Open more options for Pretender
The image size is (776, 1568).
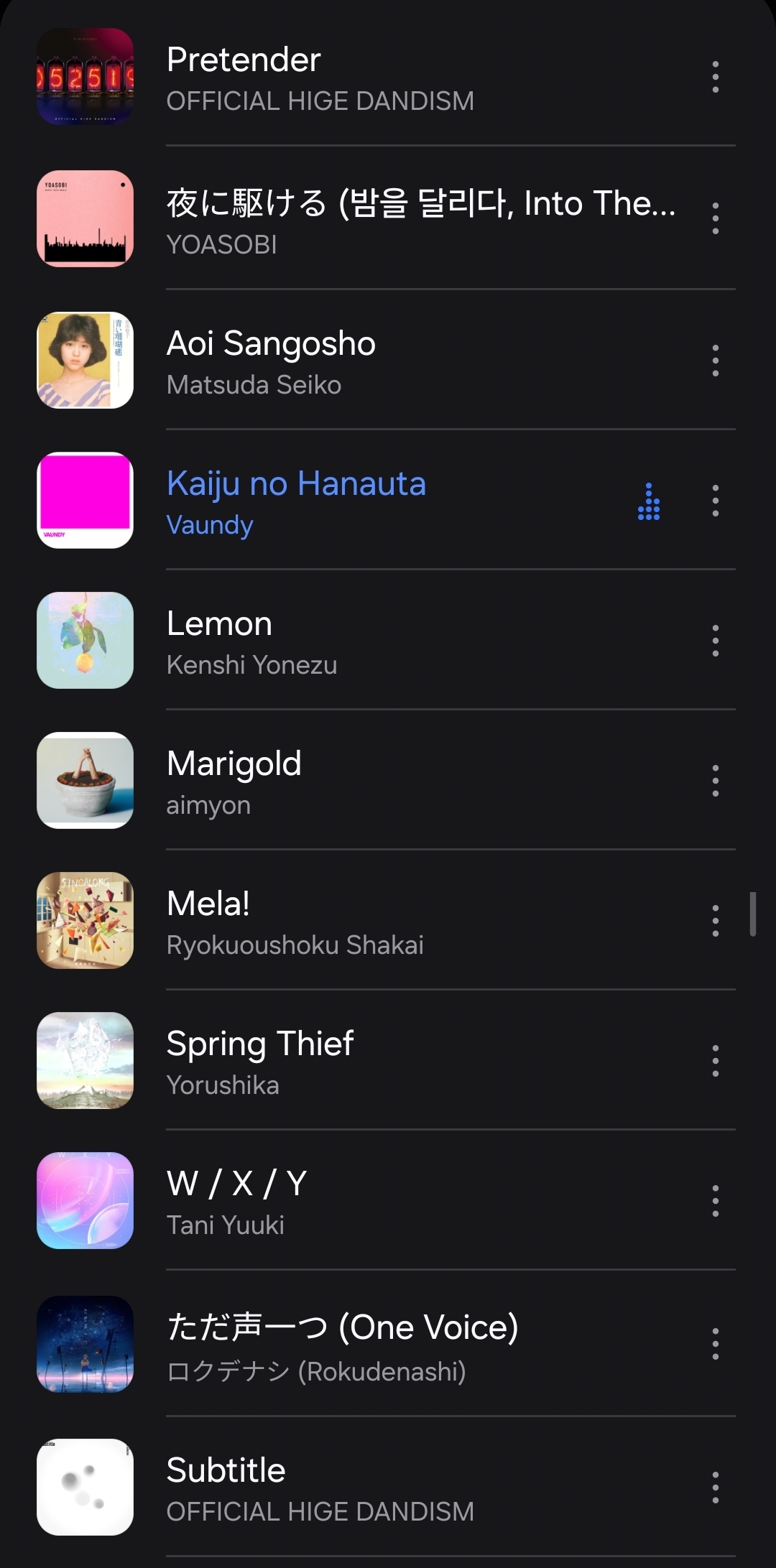pyautogui.click(x=715, y=77)
